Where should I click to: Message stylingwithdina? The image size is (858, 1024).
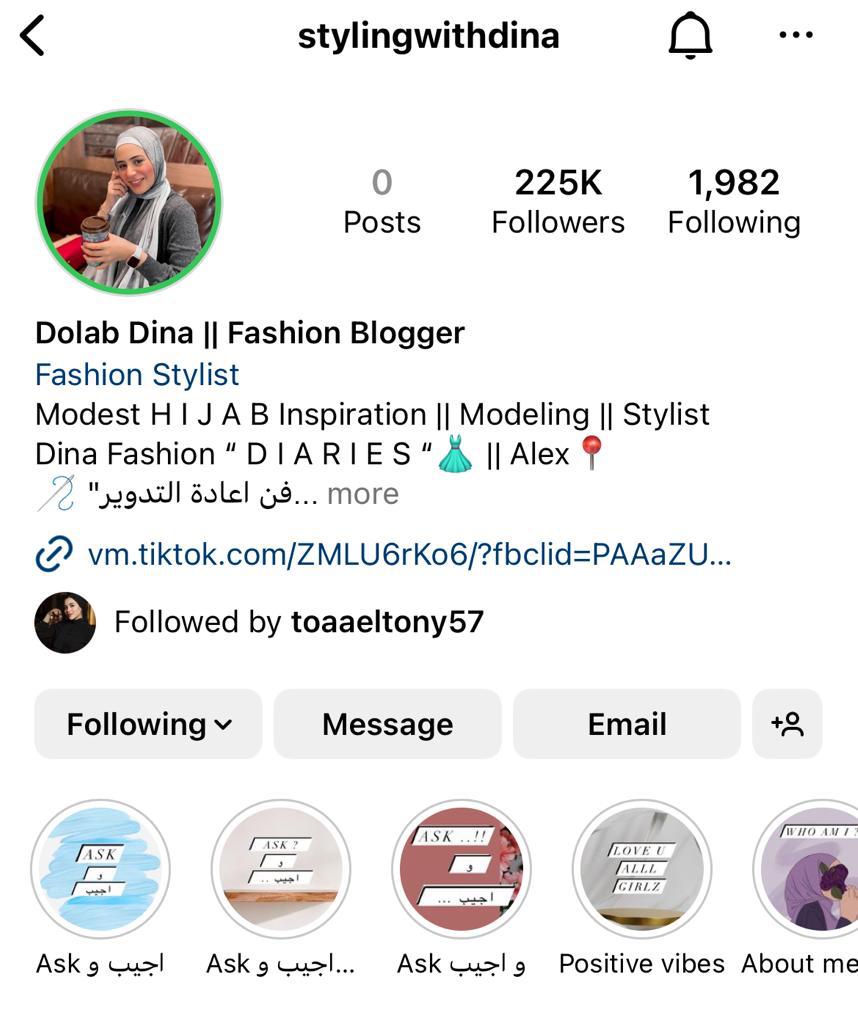click(387, 724)
